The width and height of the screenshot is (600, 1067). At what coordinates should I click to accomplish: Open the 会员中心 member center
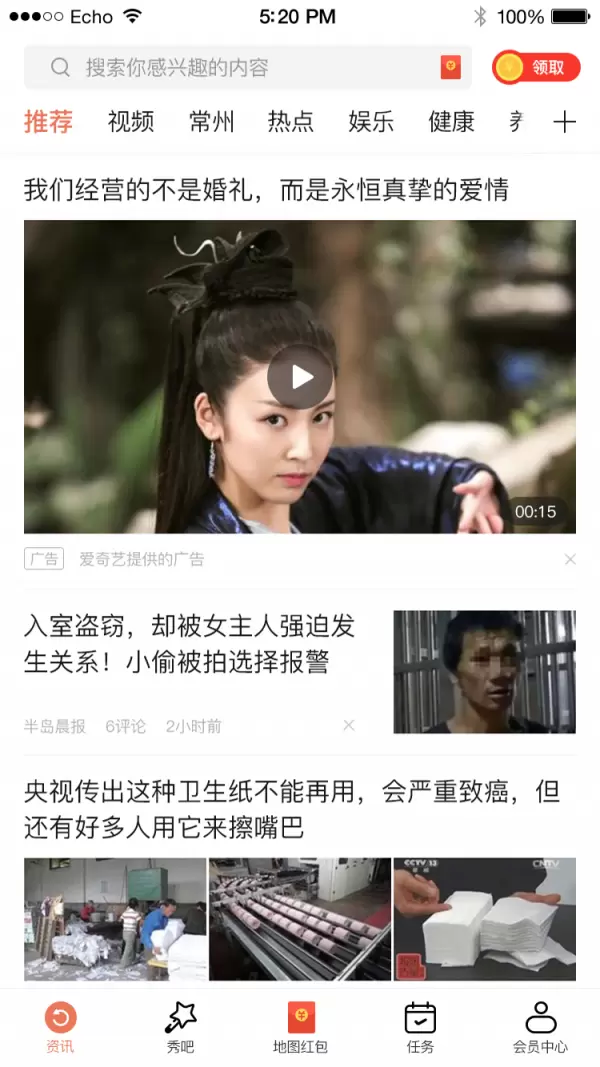tap(540, 1028)
